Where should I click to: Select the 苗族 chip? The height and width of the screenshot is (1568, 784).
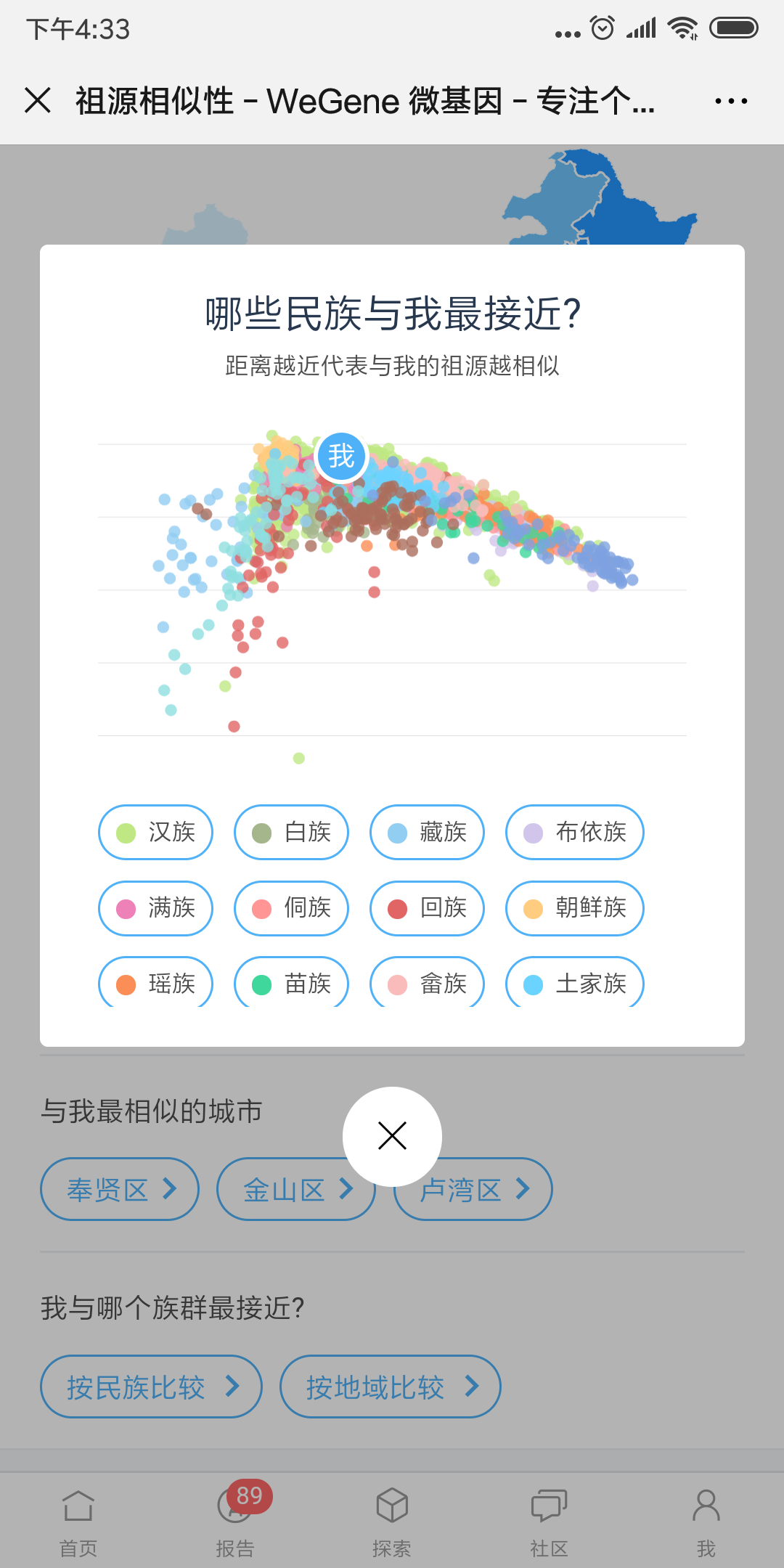291,981
